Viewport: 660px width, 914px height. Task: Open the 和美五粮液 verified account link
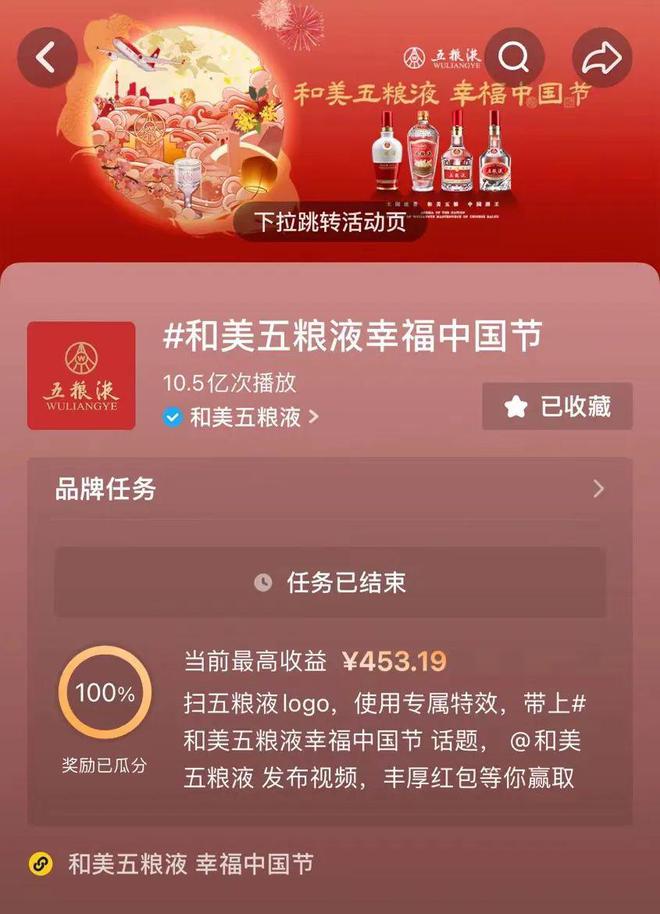tap(244, 417)
